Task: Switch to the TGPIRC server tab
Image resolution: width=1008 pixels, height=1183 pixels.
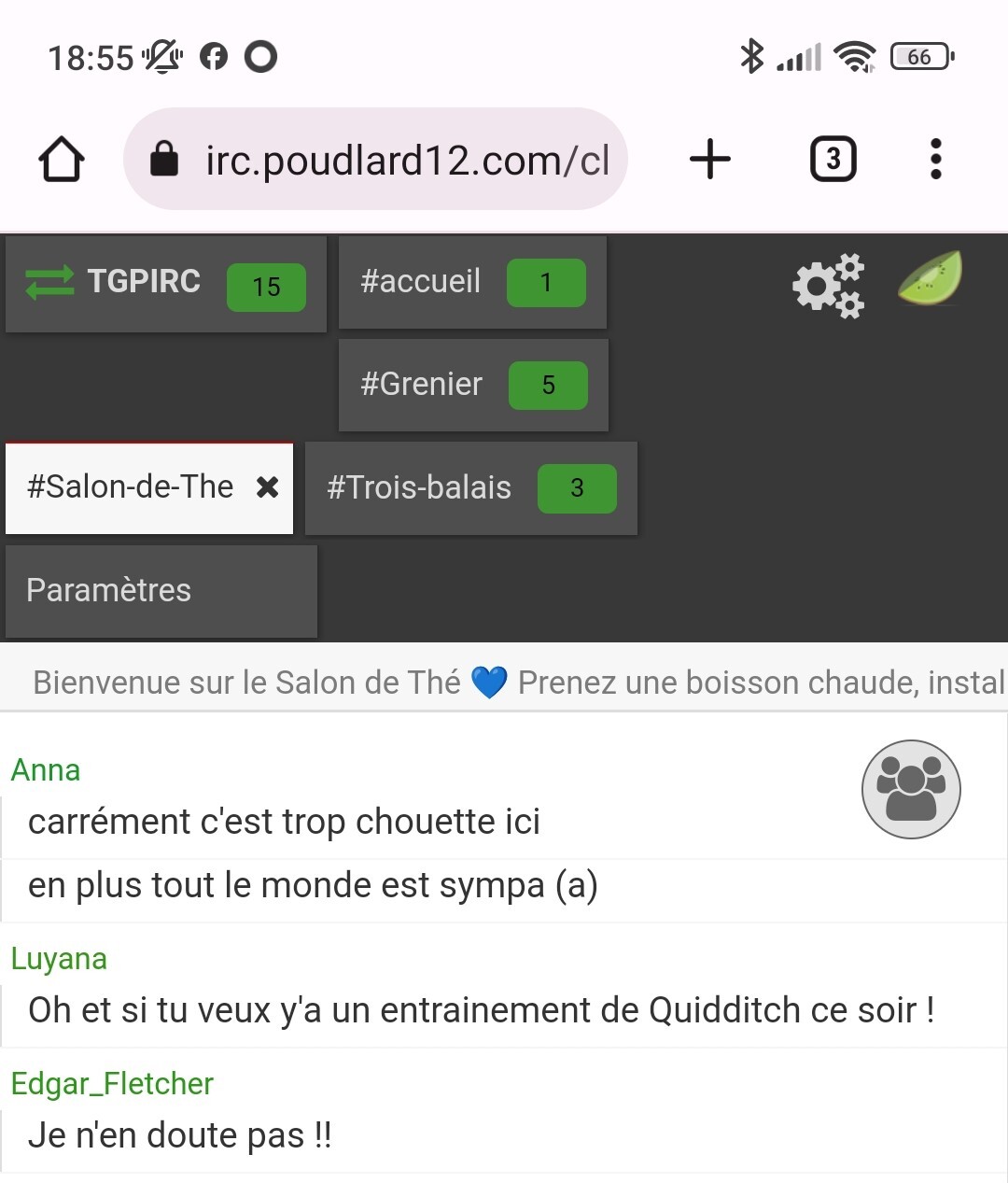Action: pyautogui.click(x=165, y=284)
